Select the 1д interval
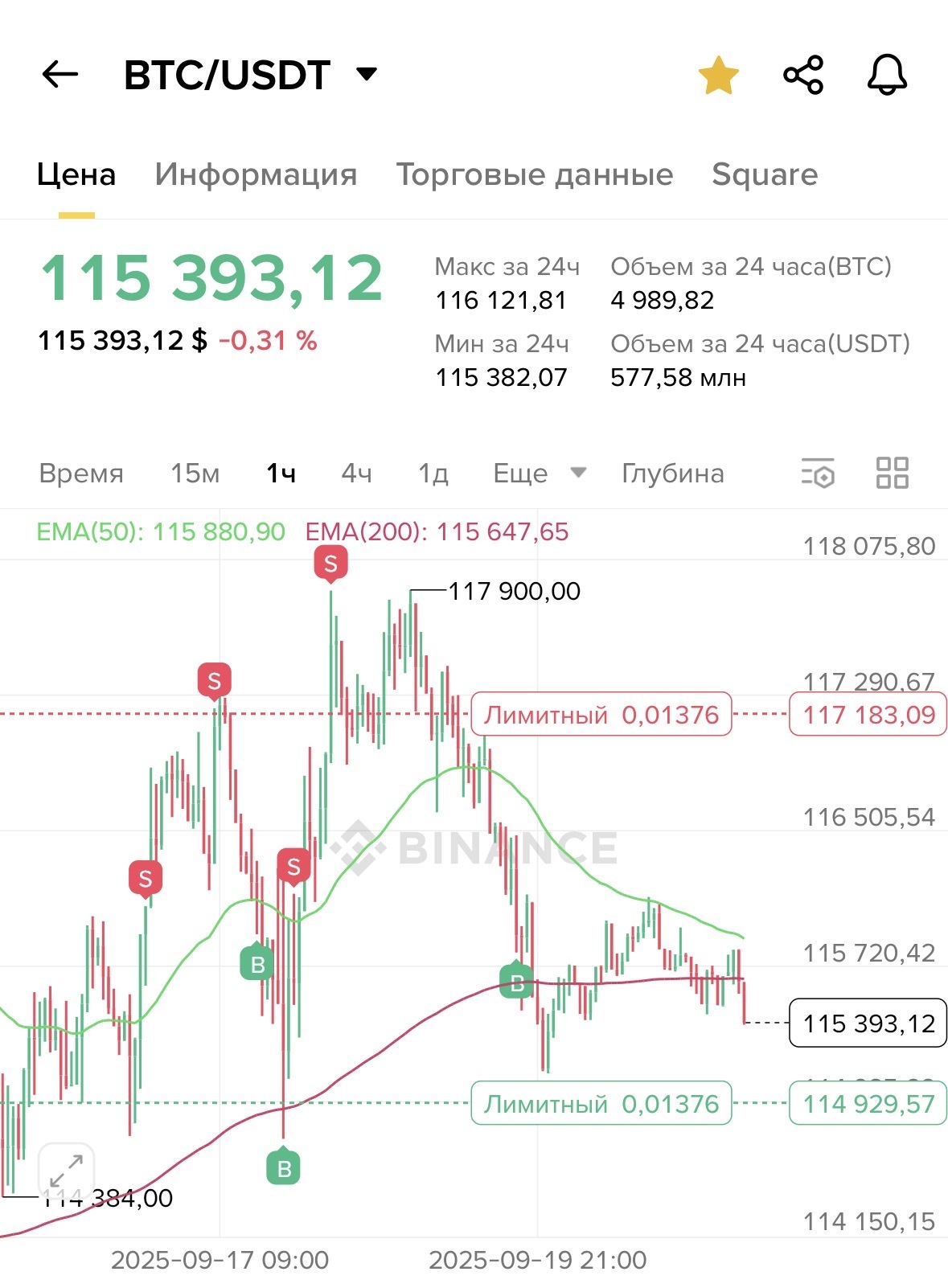948x1288 pixels. pos(433,474)
